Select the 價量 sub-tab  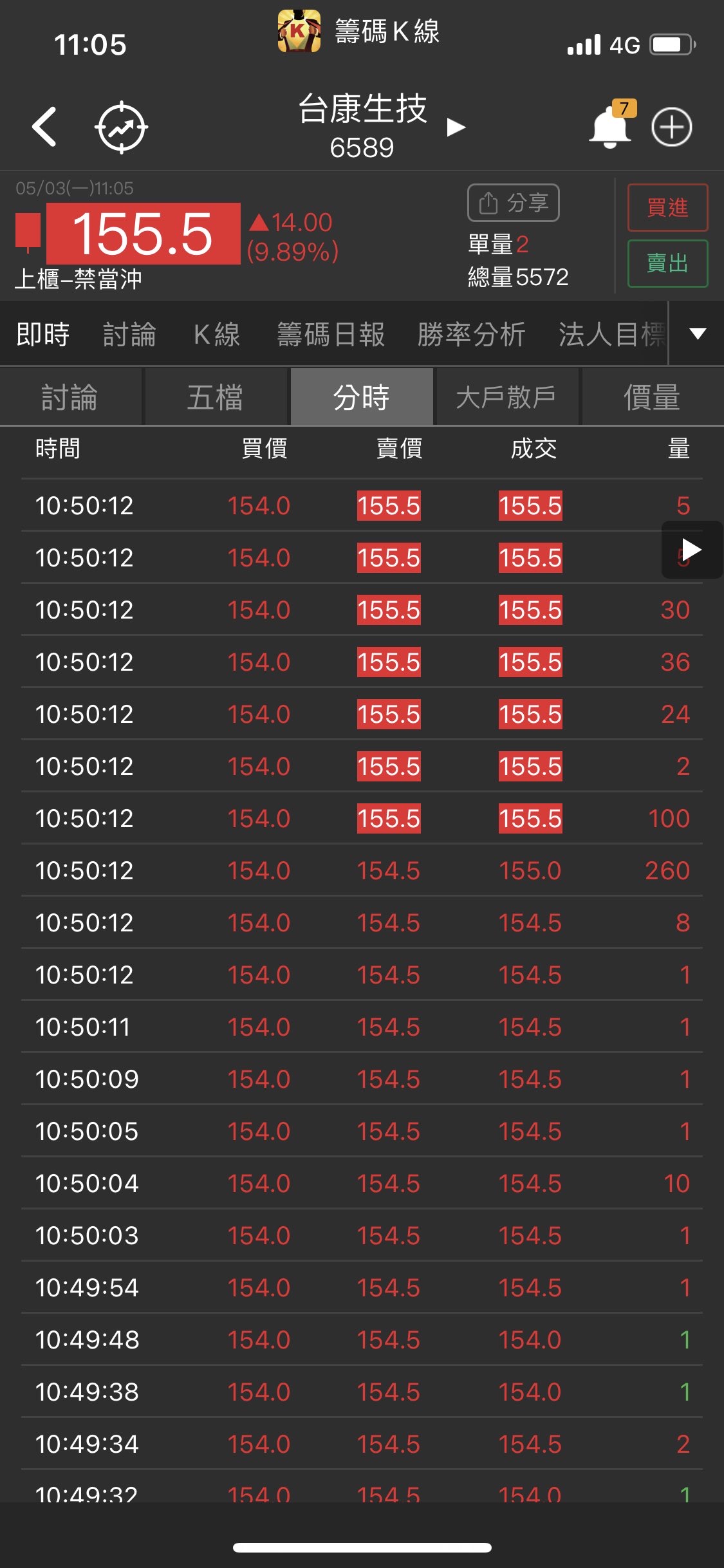[651, 397]
